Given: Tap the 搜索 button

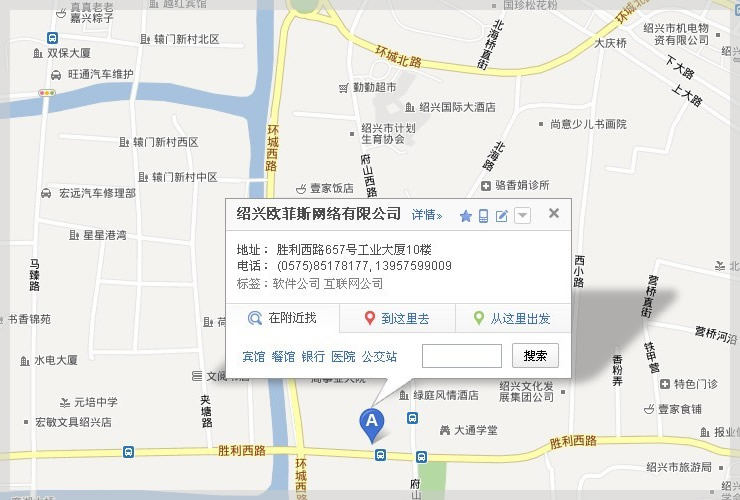Looking at the screenshot, I should pyautogui.click(x=535, y=356).
